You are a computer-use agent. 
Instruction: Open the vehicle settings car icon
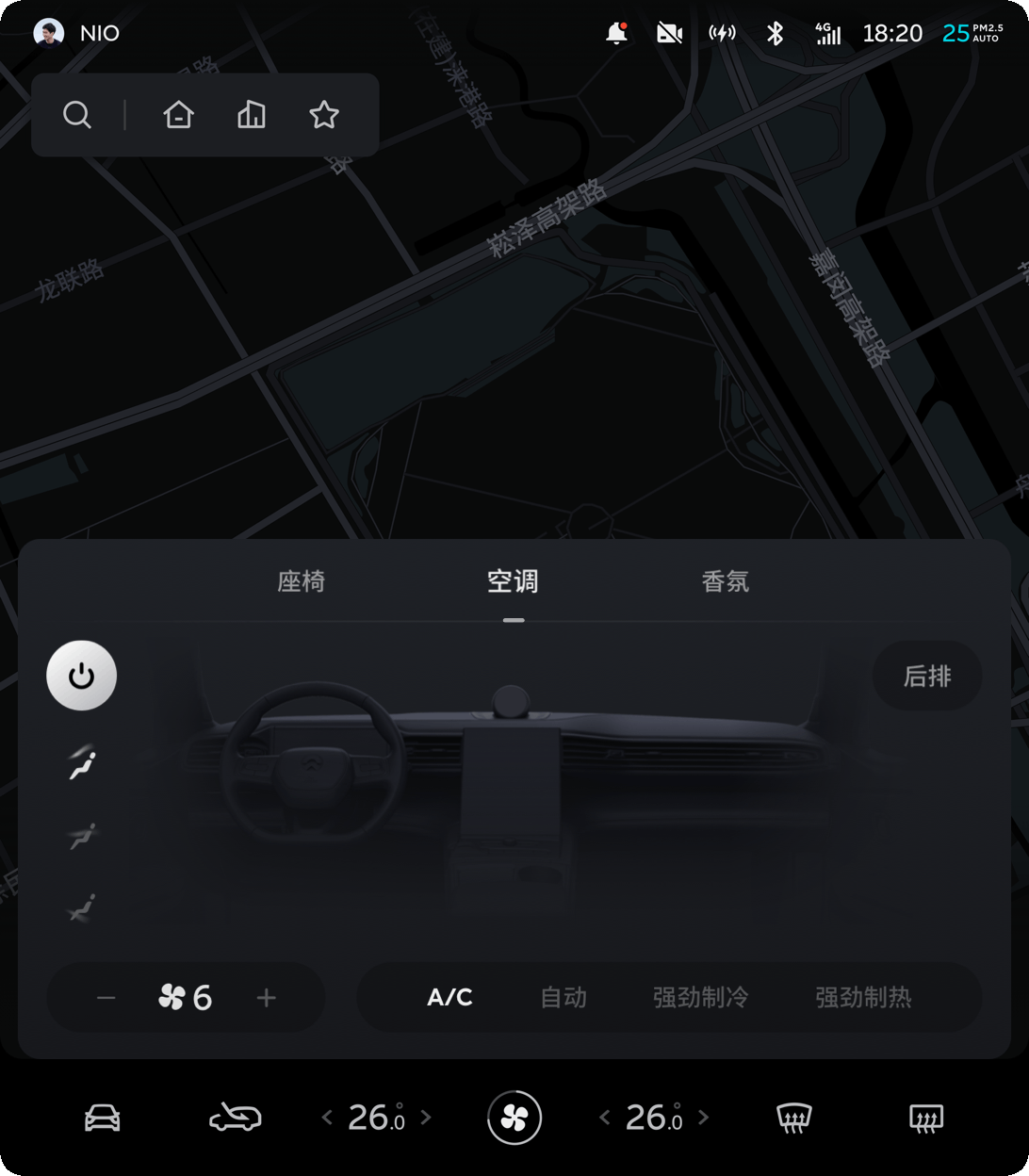(103, 1118)
